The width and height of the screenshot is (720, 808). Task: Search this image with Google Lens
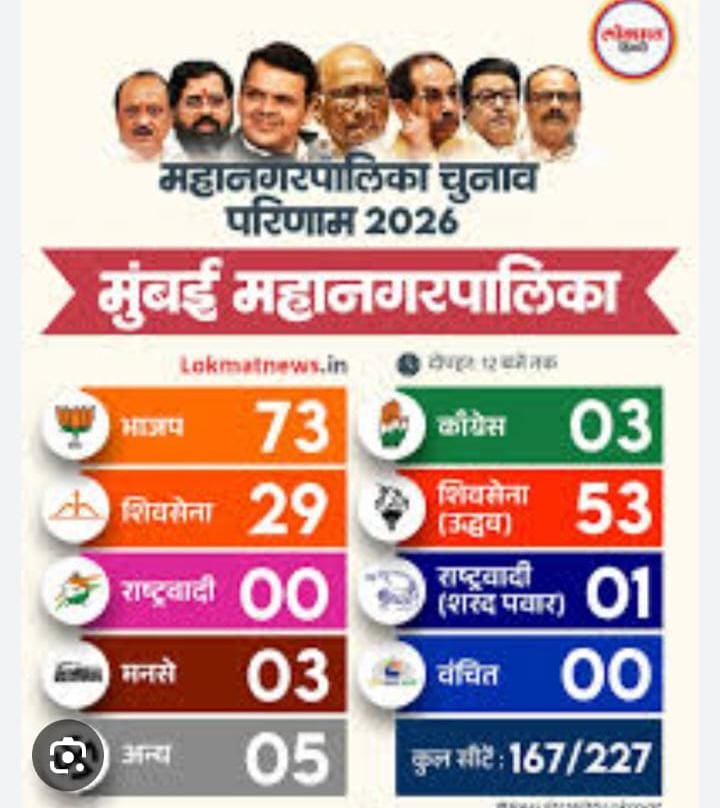(x=68, y=756)
